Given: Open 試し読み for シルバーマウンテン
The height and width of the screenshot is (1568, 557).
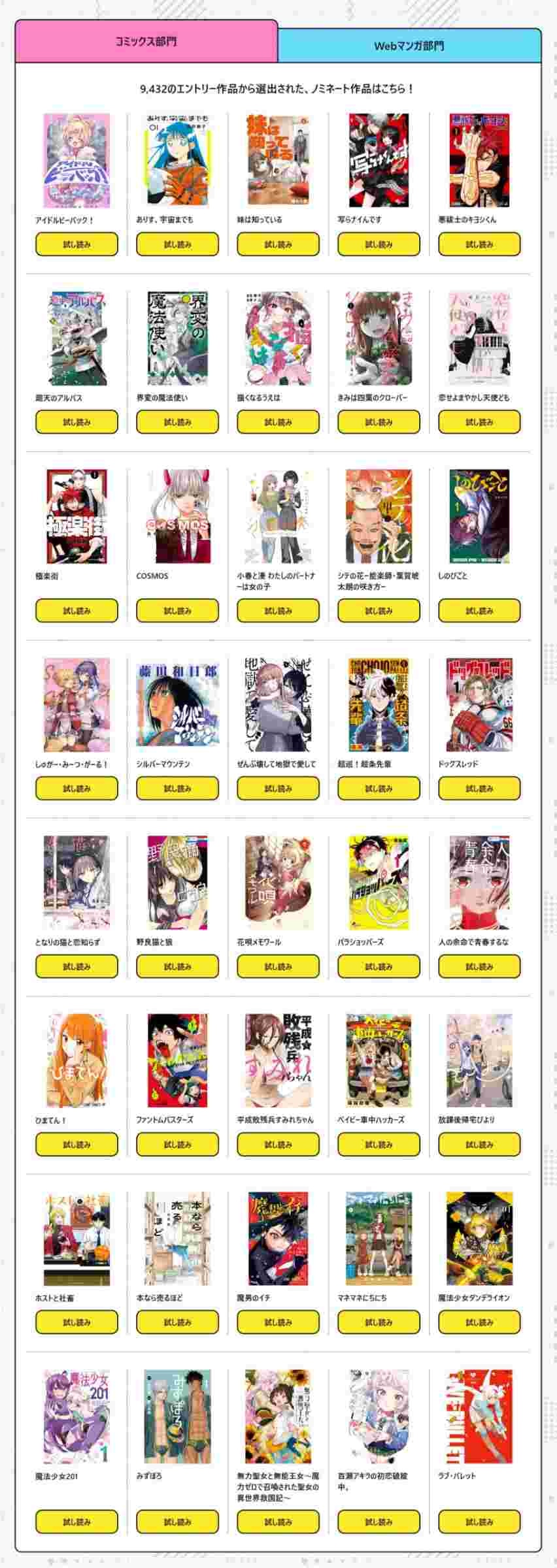Looking at the screenshot, I should 177,789.
